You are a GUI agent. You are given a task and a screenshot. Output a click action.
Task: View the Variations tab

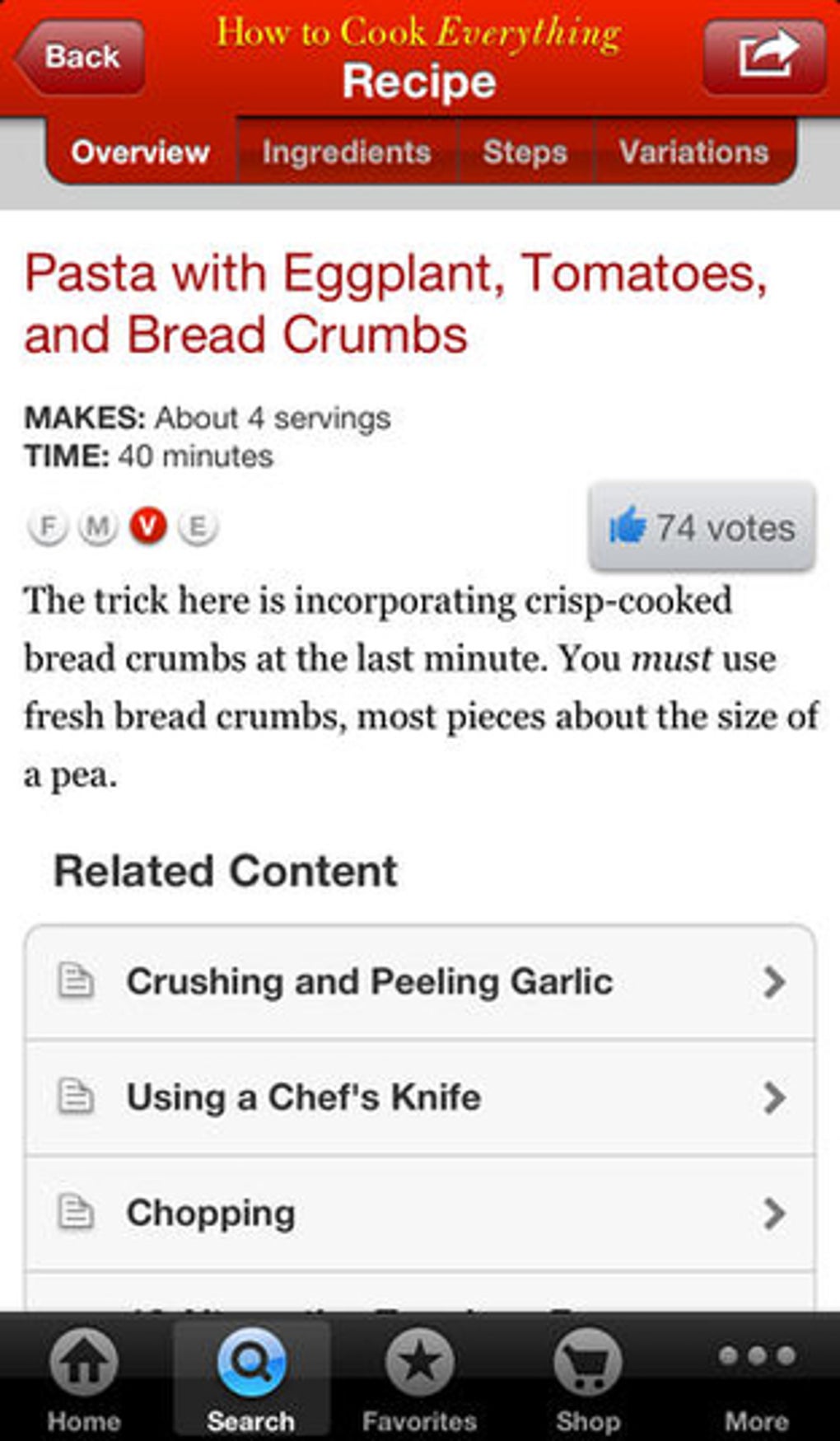click(x=693, y=152)
